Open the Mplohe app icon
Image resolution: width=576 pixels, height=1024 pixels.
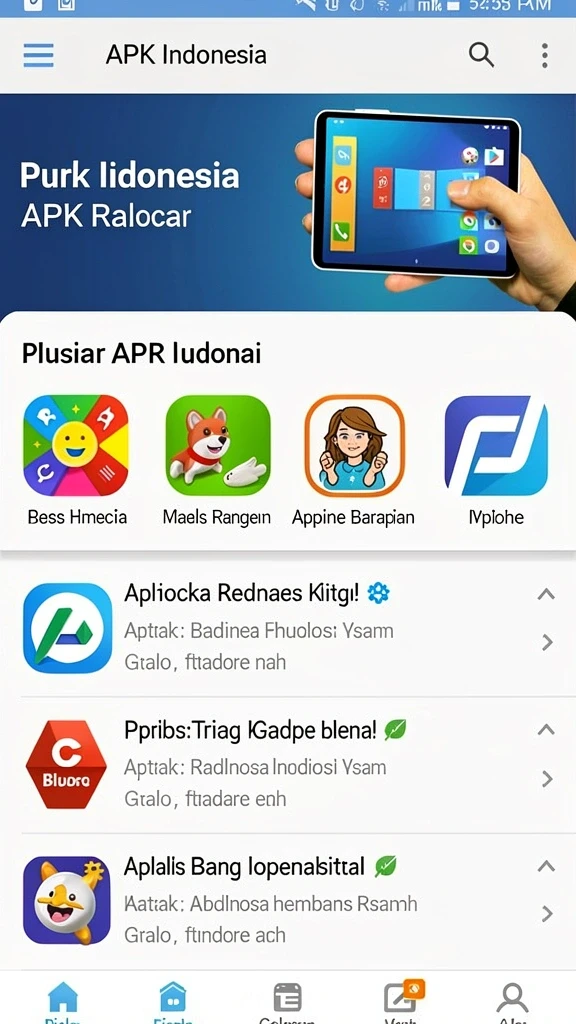(x=496, y=445)
